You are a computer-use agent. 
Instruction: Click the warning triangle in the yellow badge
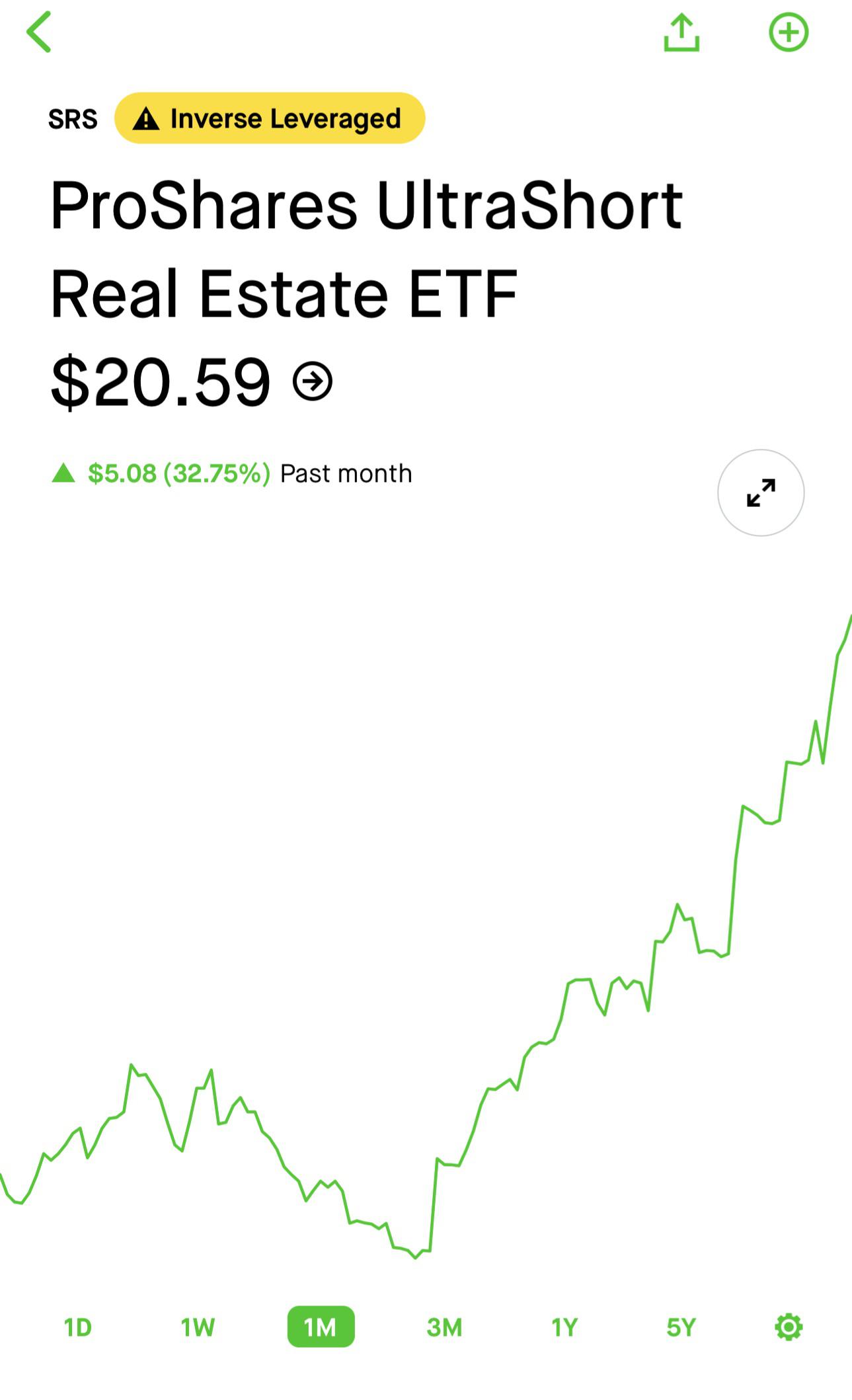(x=147, y=119)
